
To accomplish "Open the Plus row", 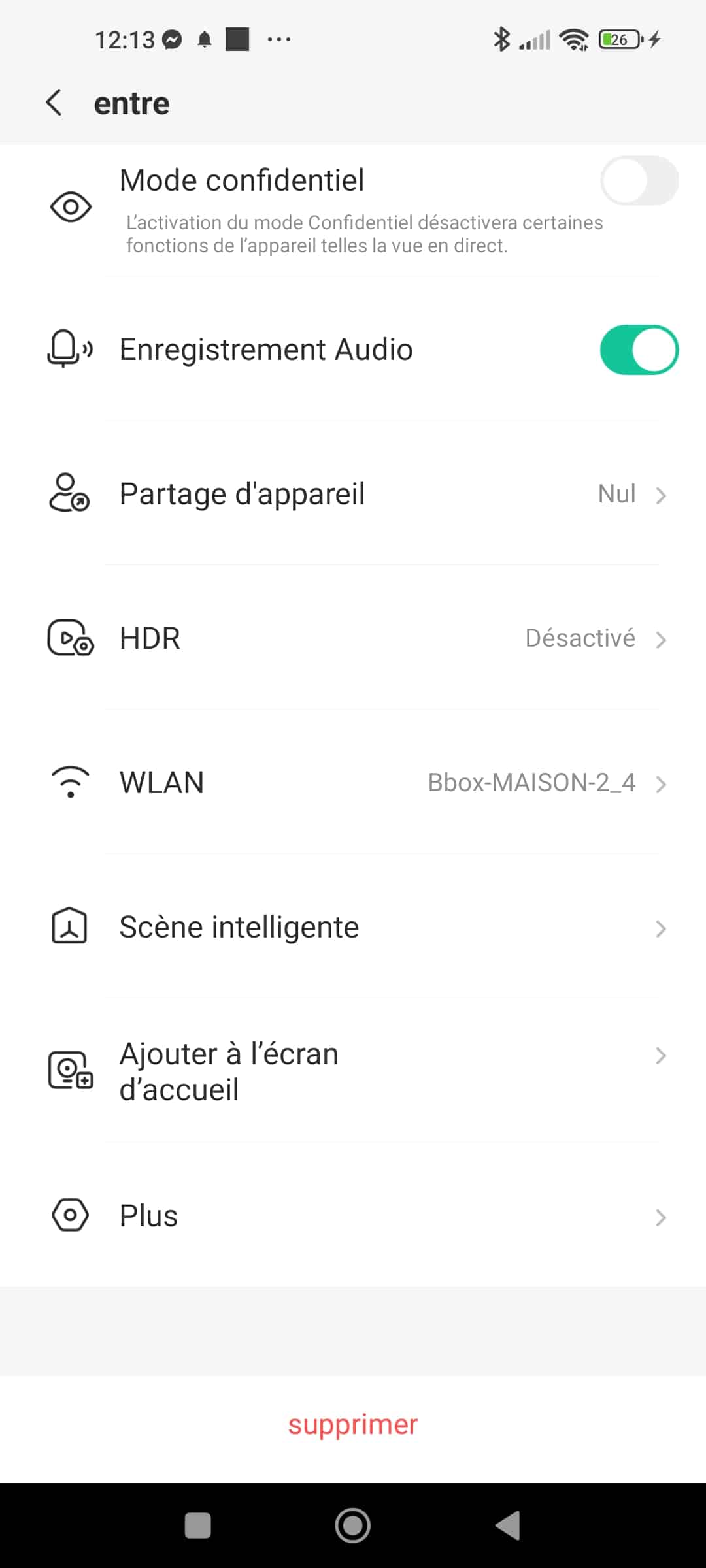I will click(x=353, y=1216).
